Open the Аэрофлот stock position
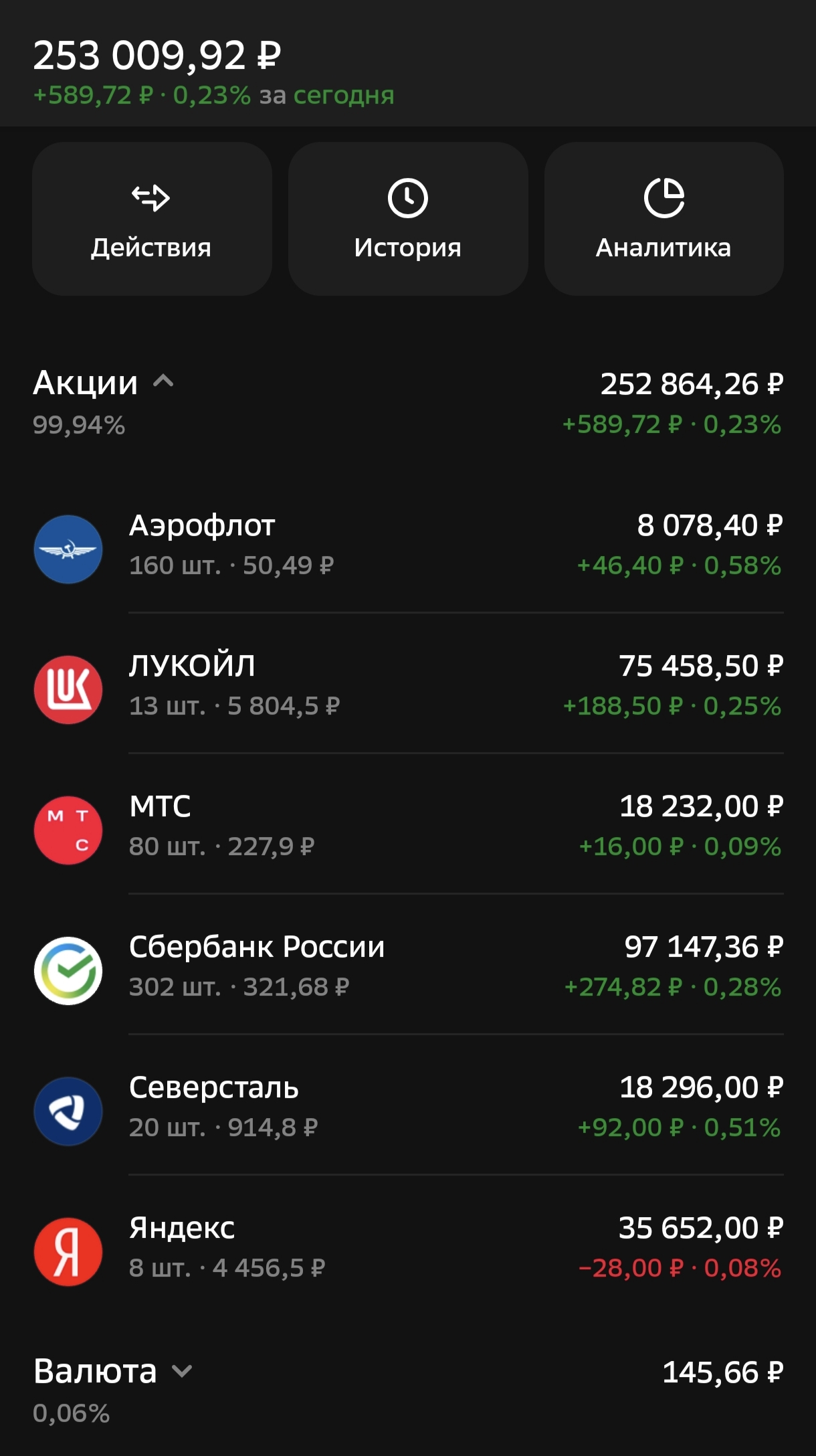The width and height of the screenshot is (816, 1456). pos(408,546)
